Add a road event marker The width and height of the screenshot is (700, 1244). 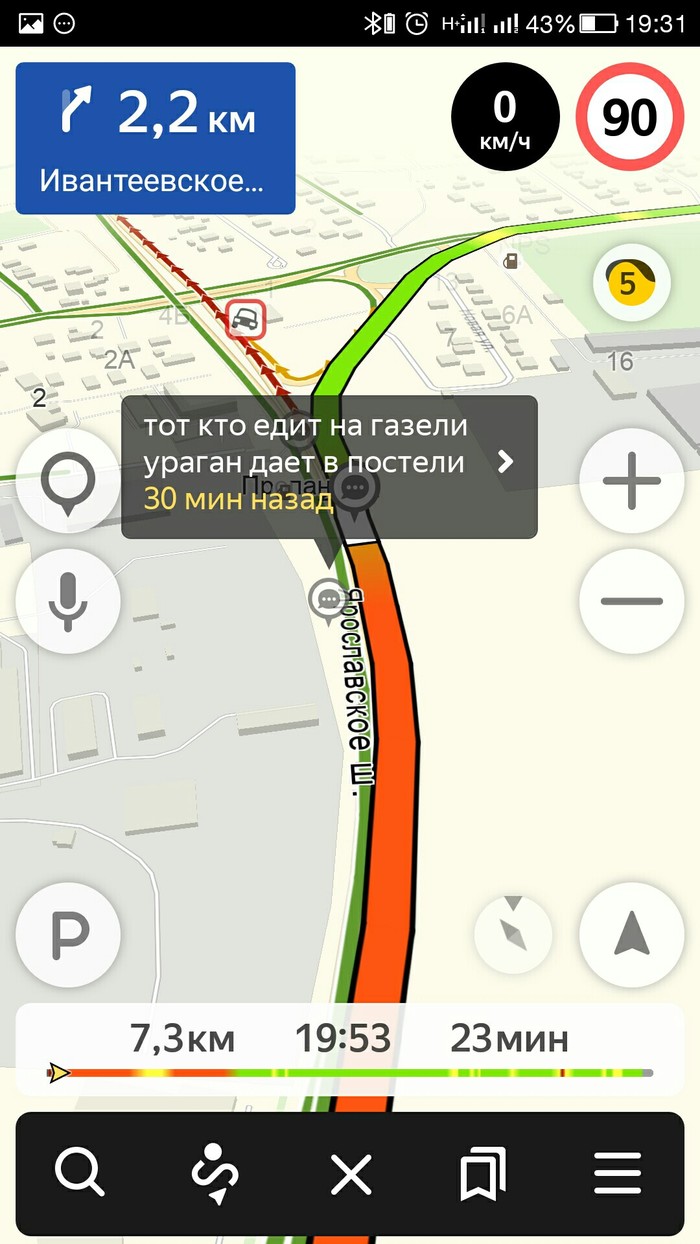point(68,480)
